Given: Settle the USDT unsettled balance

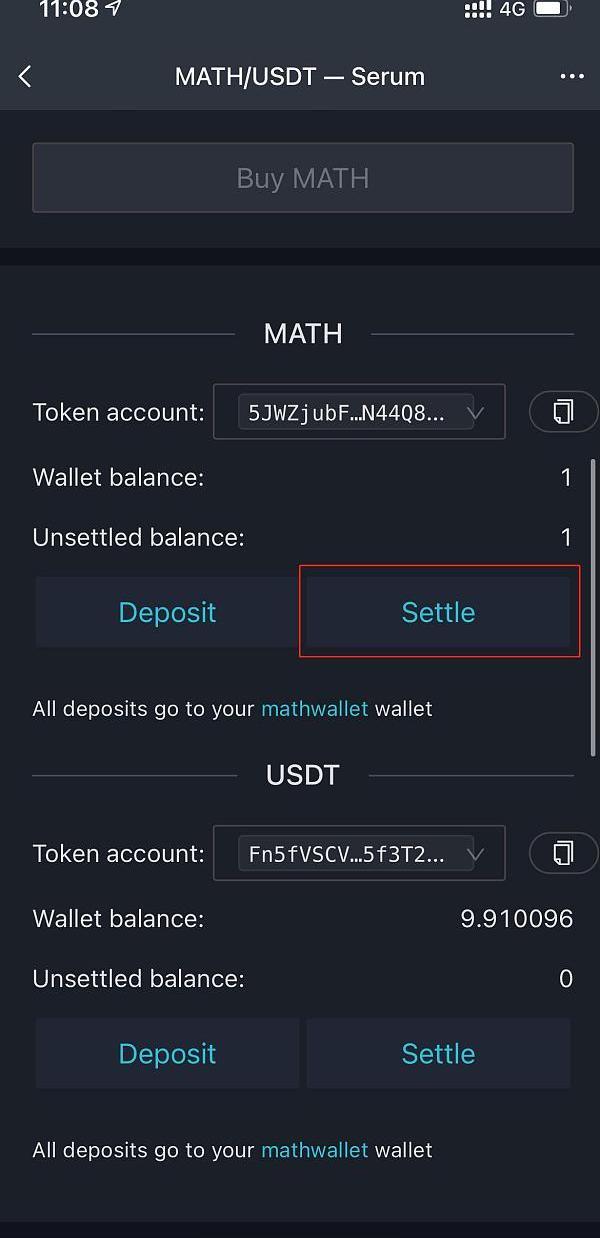Looking at the screenshot, I should [438, 1053].
